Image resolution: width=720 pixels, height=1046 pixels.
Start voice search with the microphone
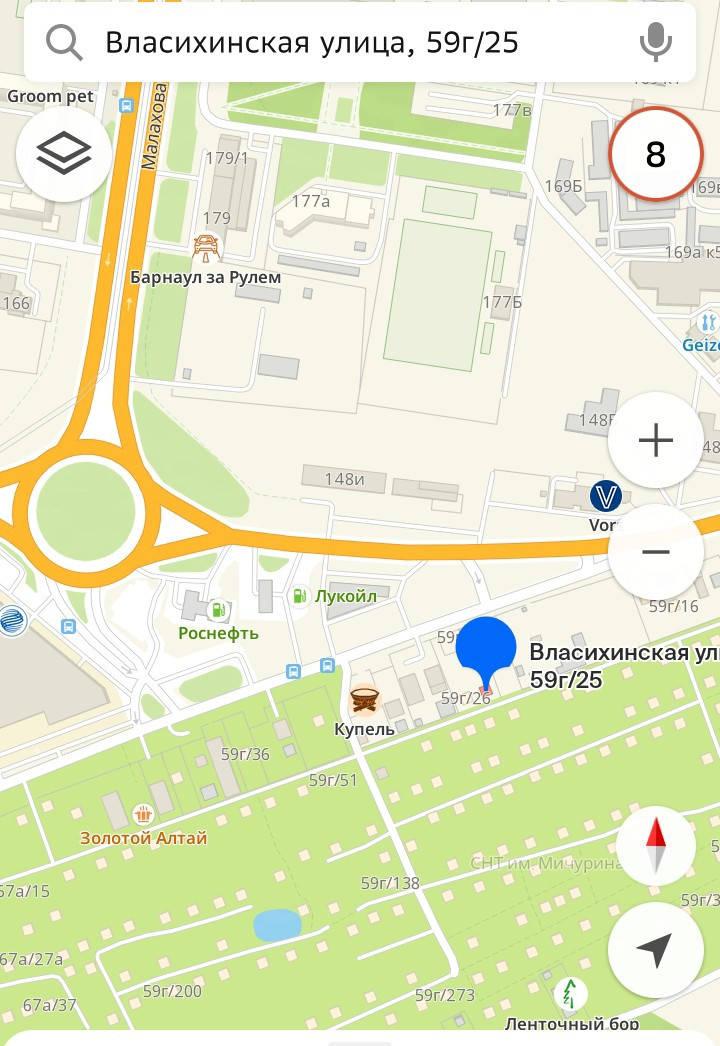(656, 41)
